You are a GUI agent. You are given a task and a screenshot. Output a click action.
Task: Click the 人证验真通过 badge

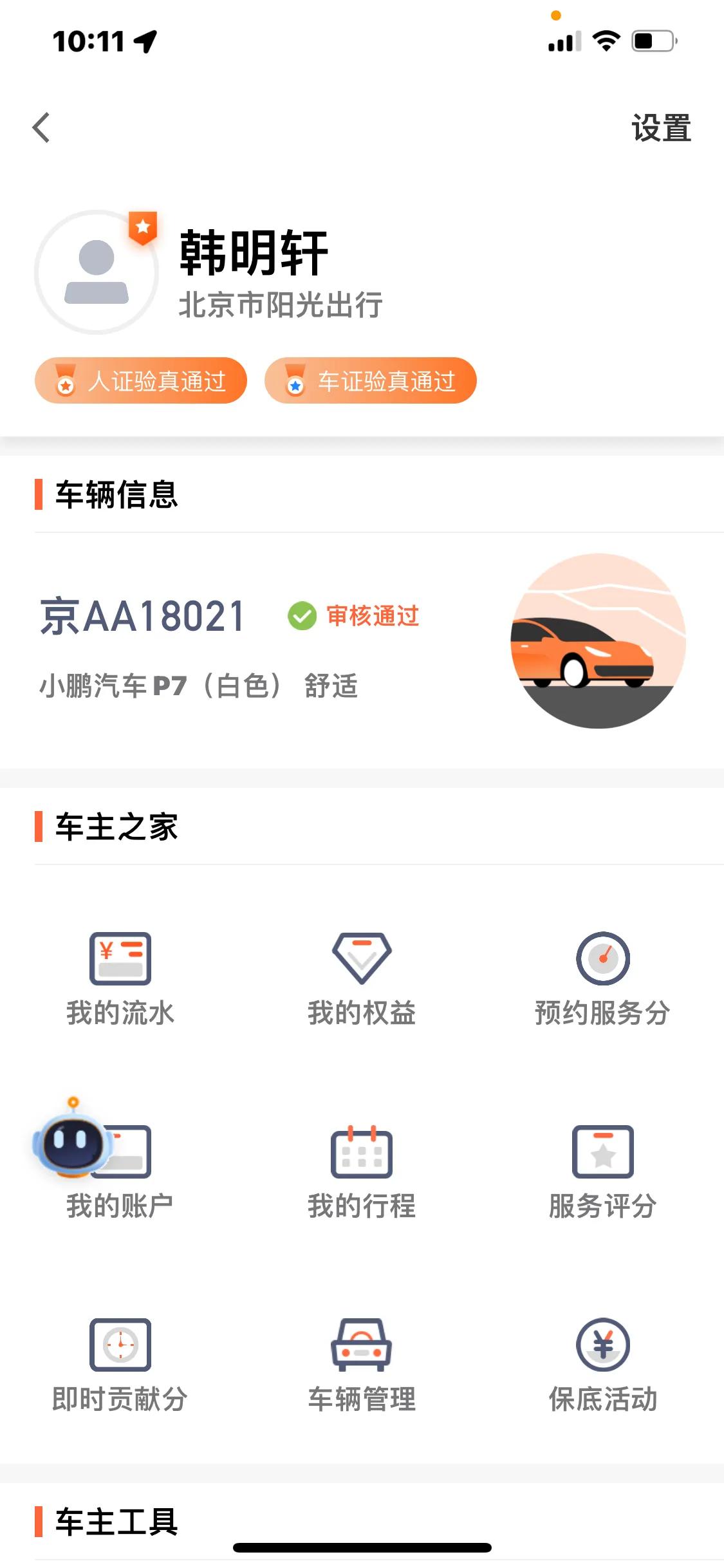[140, 381]
